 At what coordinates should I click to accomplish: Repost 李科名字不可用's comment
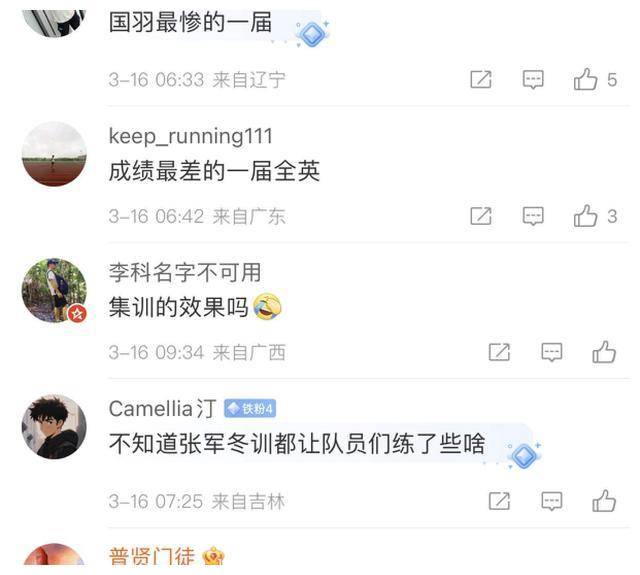click(499, 352)
